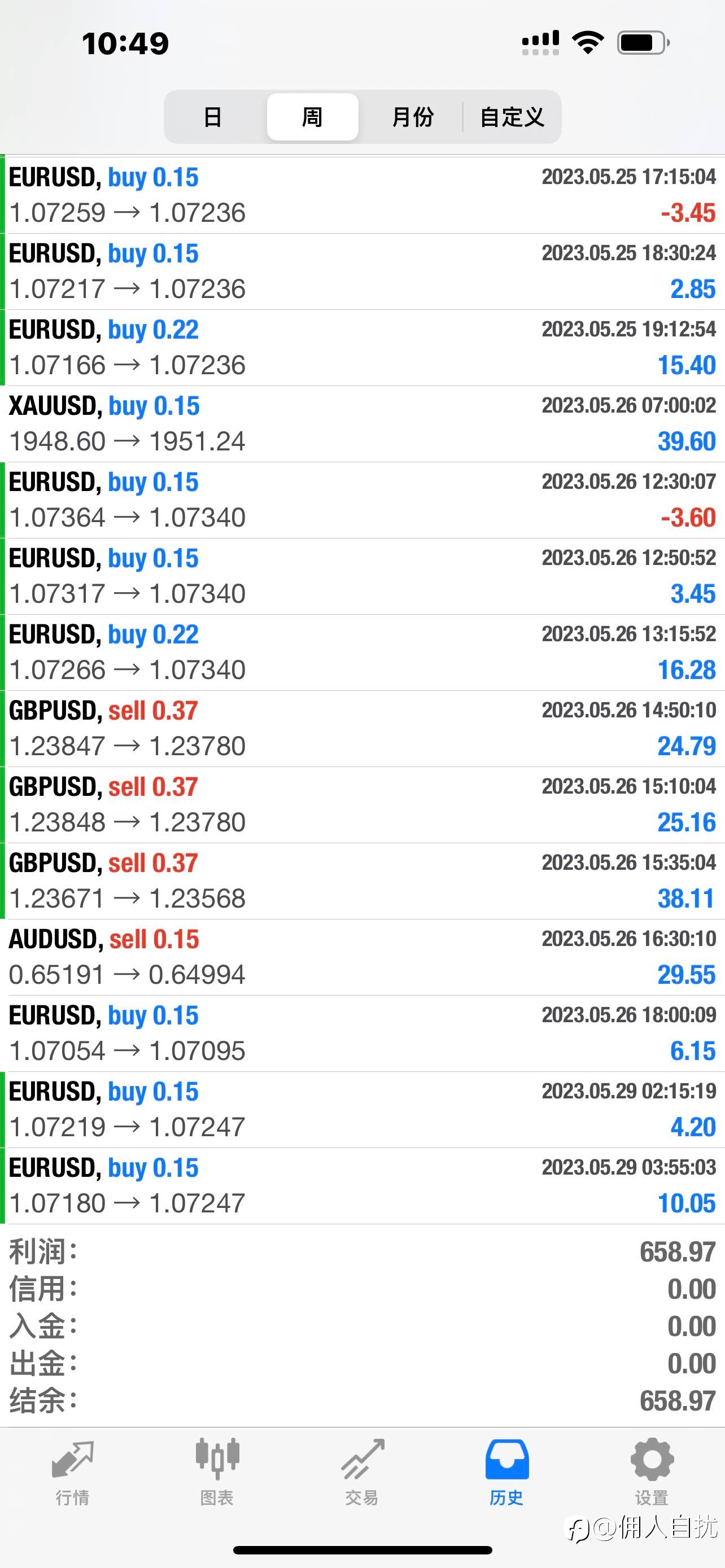Open GBPUSD sell trade with profit 24.79

[362, 729]
